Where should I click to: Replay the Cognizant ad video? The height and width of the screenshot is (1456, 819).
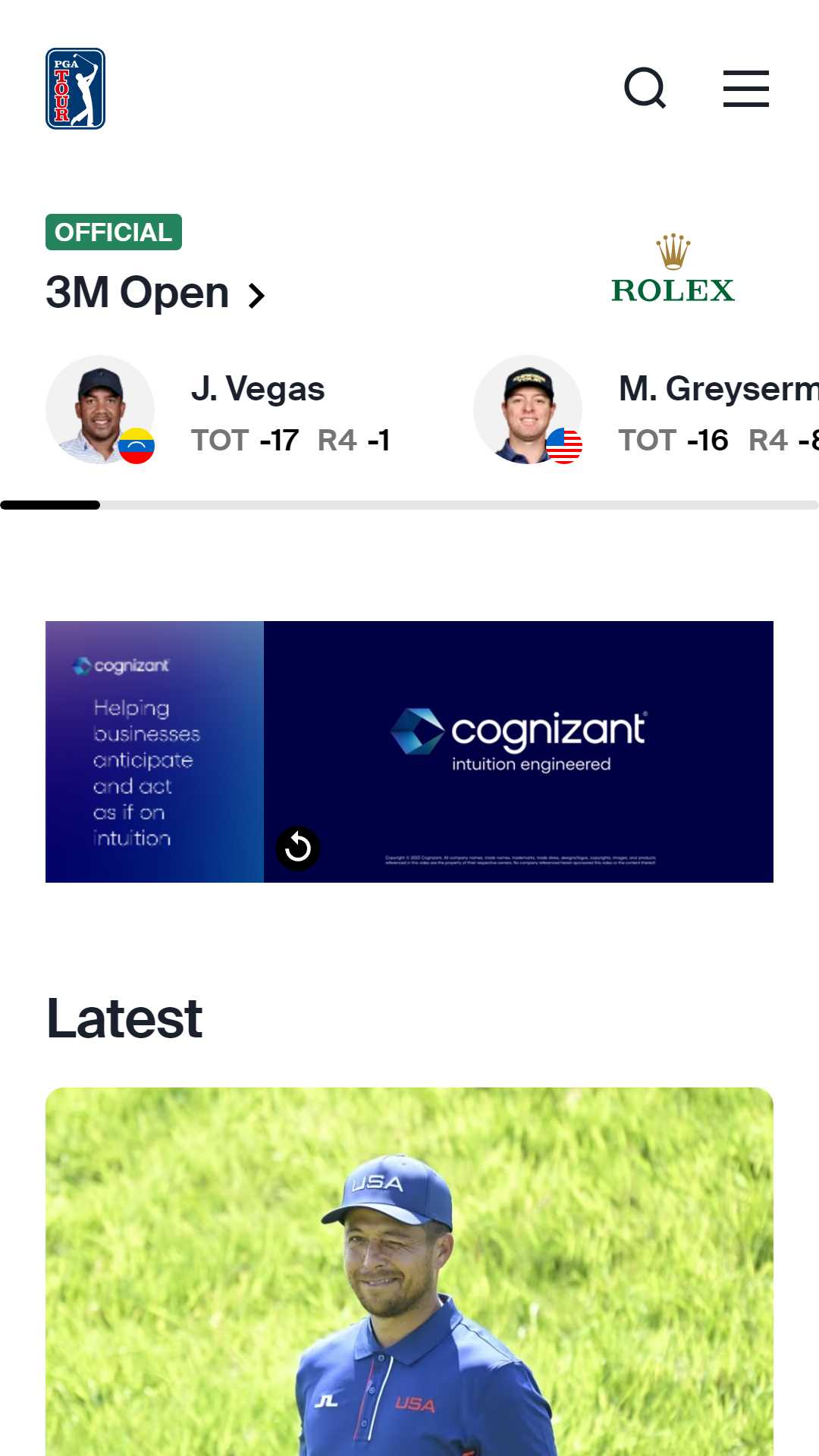298,848
